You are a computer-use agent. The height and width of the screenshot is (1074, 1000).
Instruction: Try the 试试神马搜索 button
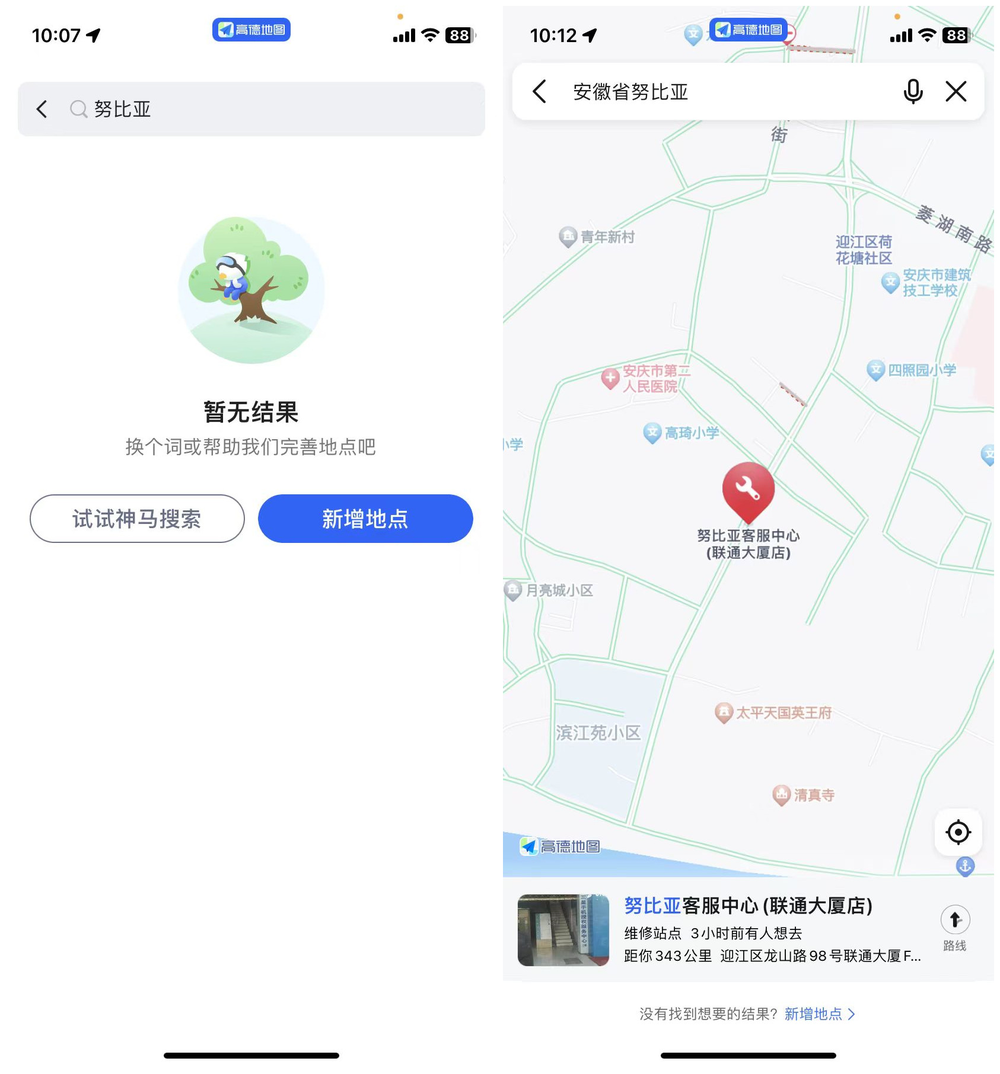137,519
